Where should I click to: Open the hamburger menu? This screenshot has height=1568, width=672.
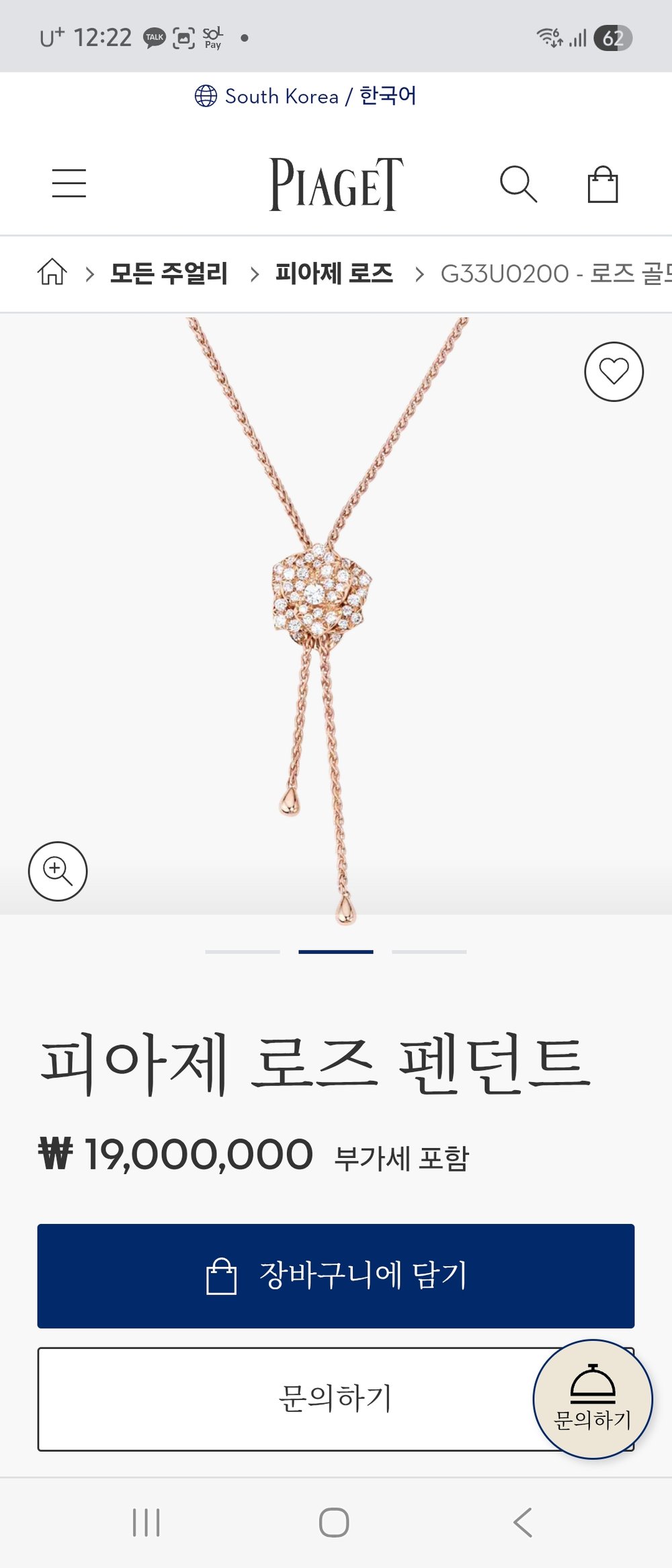point(69,183)
